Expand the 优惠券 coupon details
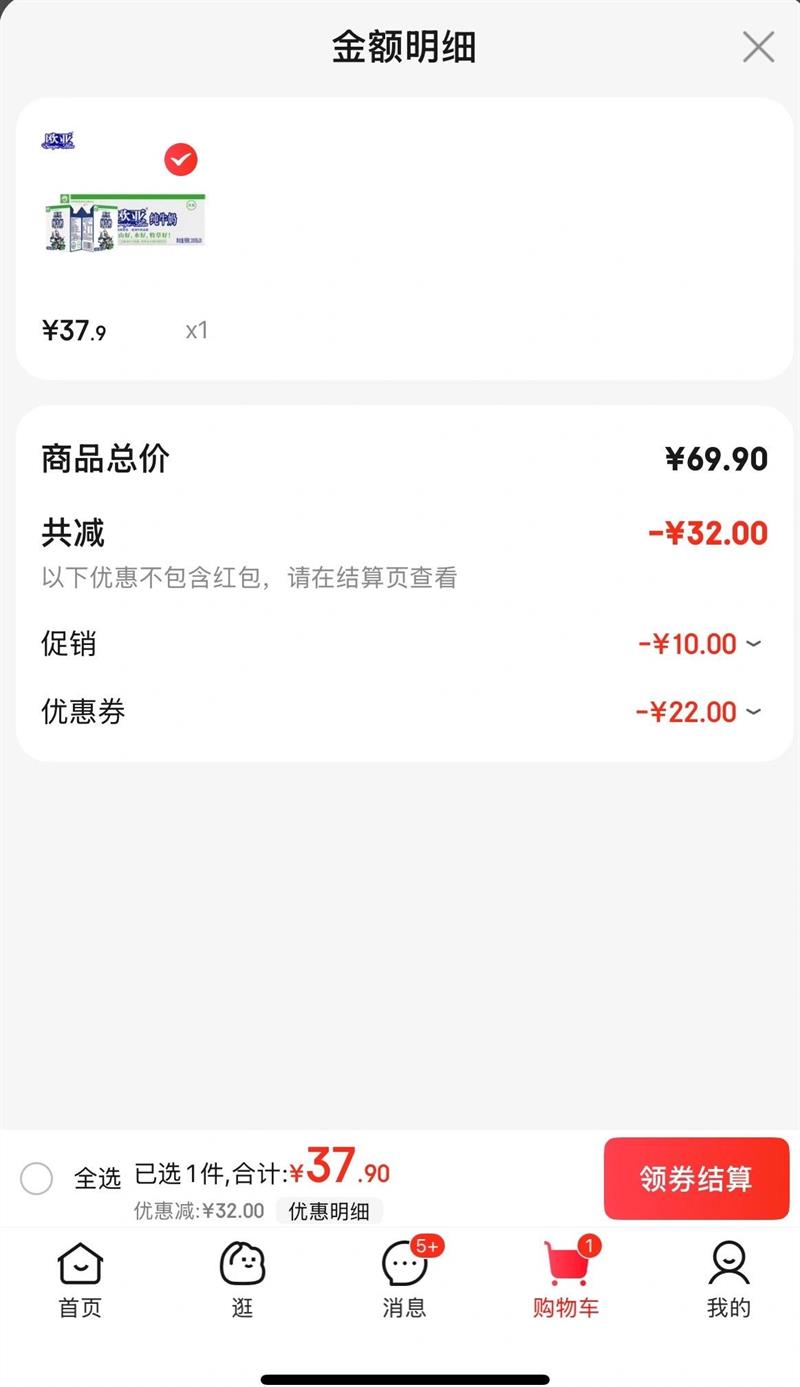The width and height of the screenshot is (800, 1387). click(x=753, y=712)
